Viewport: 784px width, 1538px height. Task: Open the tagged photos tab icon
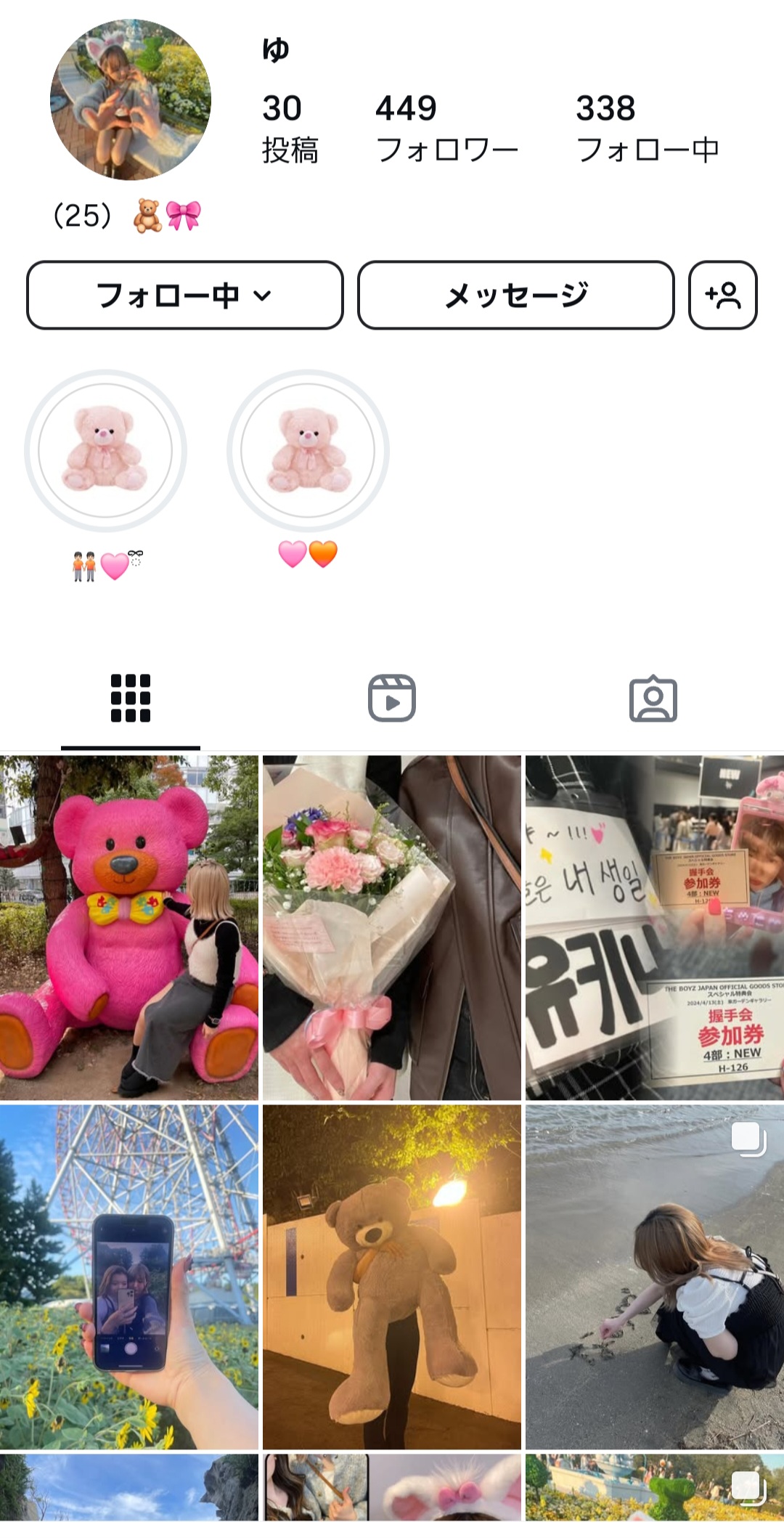pyautogui.click(x=653, y=699)
